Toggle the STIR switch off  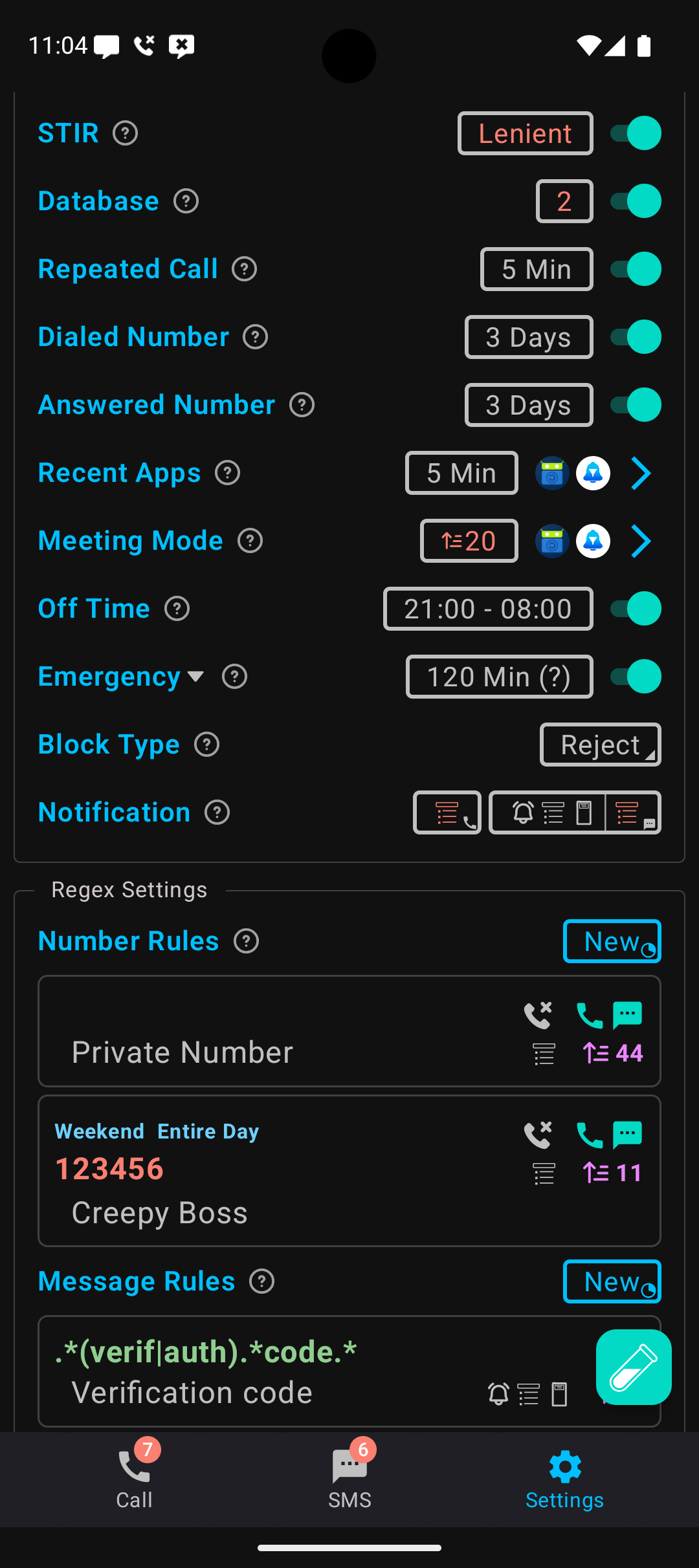pos(636,133)
